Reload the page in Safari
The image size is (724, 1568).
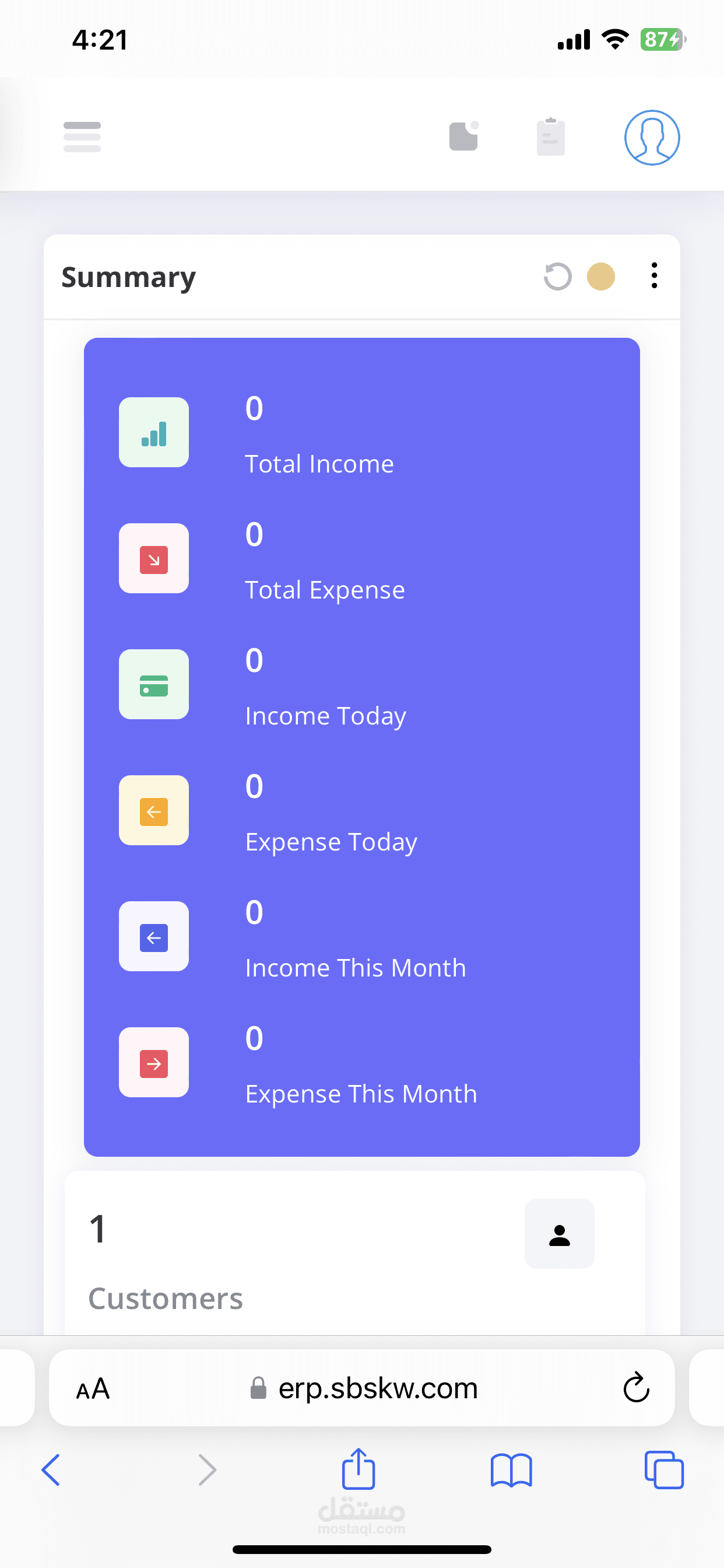(637, 1388)
